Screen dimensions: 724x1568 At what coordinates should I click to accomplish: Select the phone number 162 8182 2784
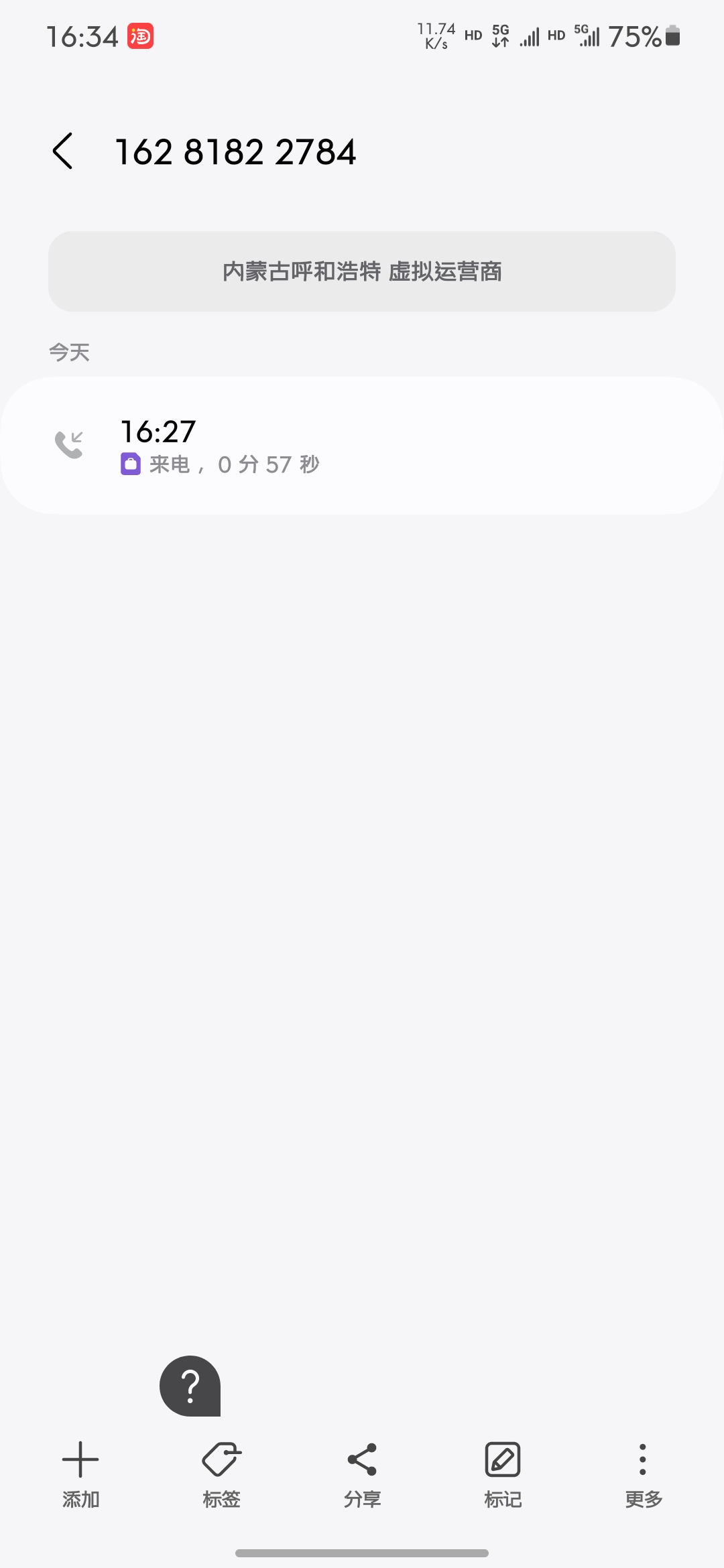coord(236,153)
